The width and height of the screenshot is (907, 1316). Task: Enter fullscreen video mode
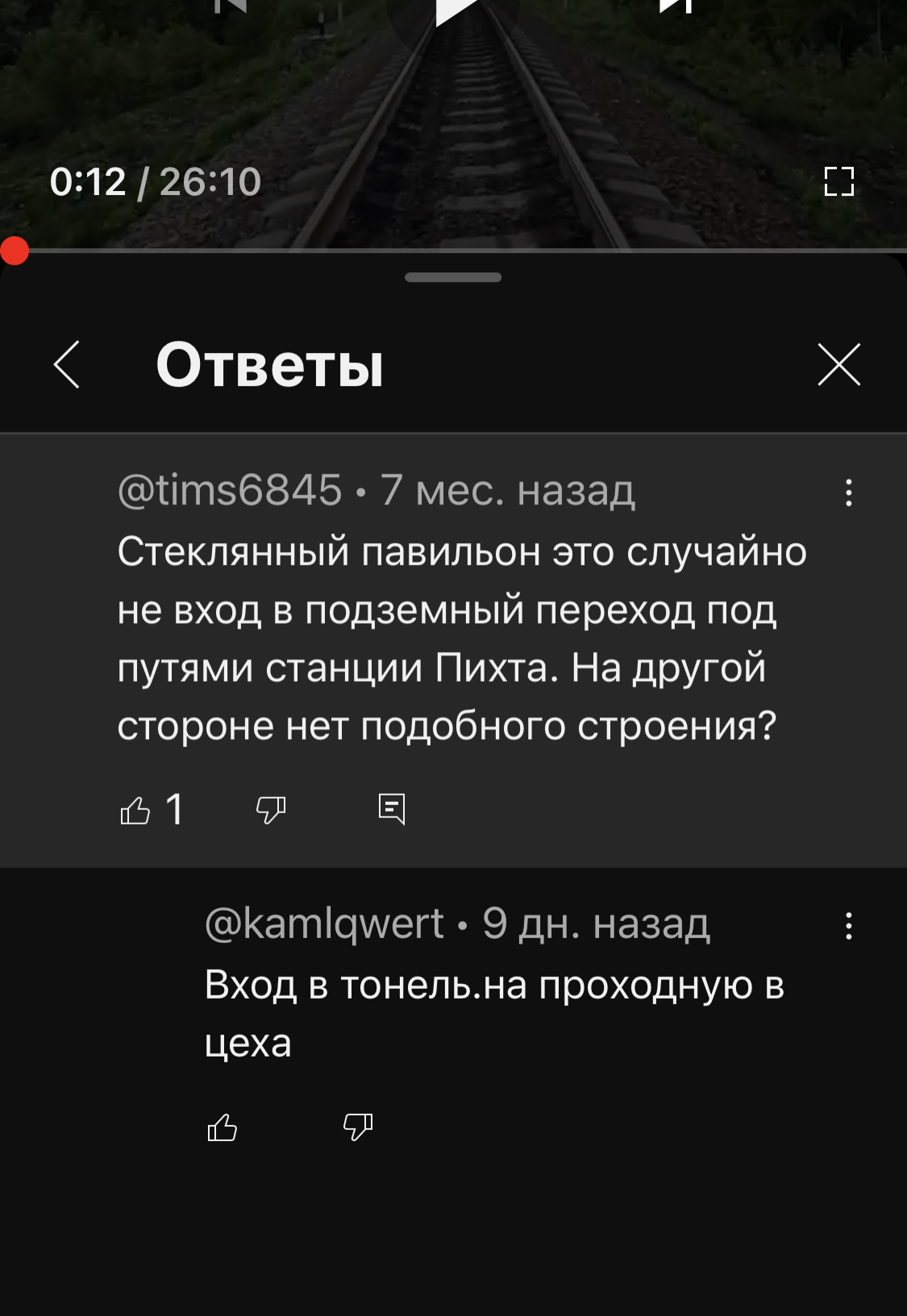click(x=838, y=181)
